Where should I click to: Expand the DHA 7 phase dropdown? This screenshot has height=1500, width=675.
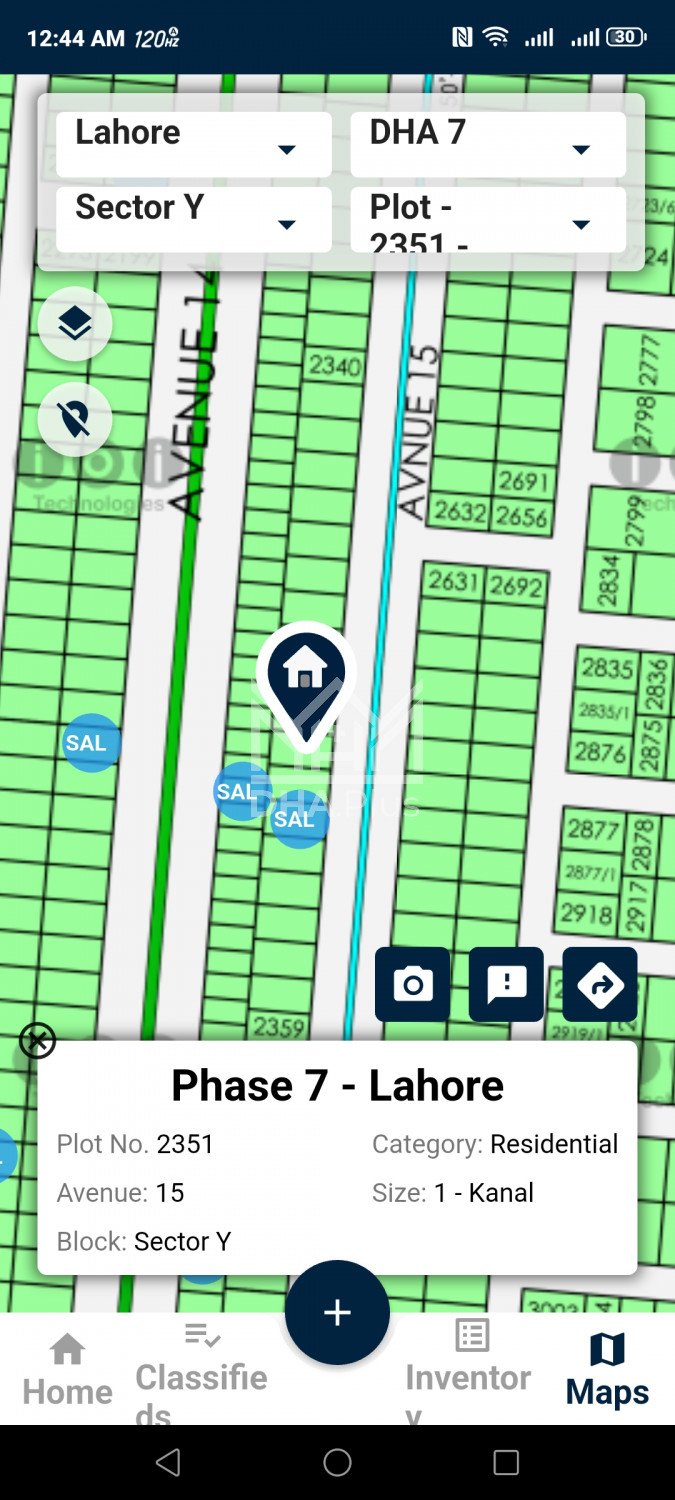(488, 144)
